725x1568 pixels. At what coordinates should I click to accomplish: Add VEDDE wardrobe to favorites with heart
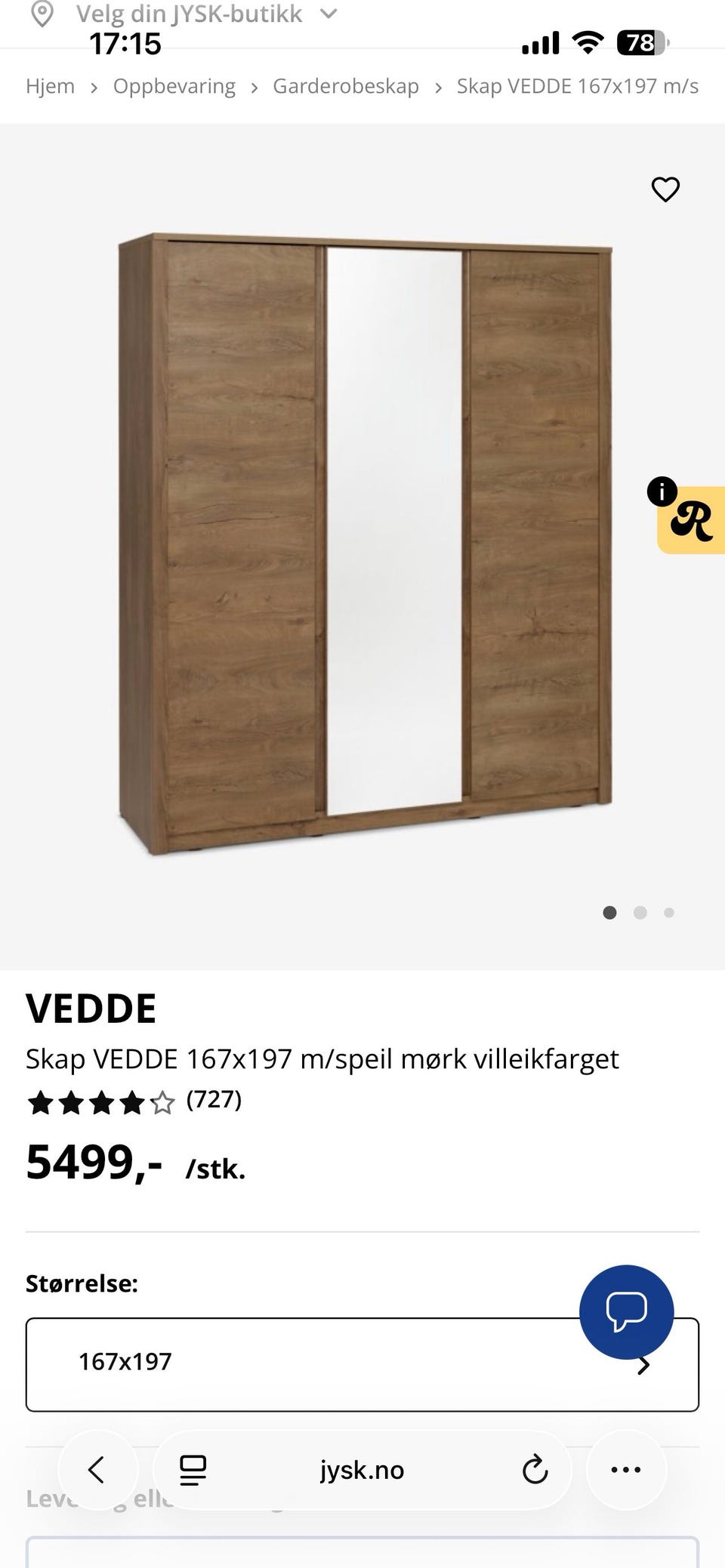665,189
